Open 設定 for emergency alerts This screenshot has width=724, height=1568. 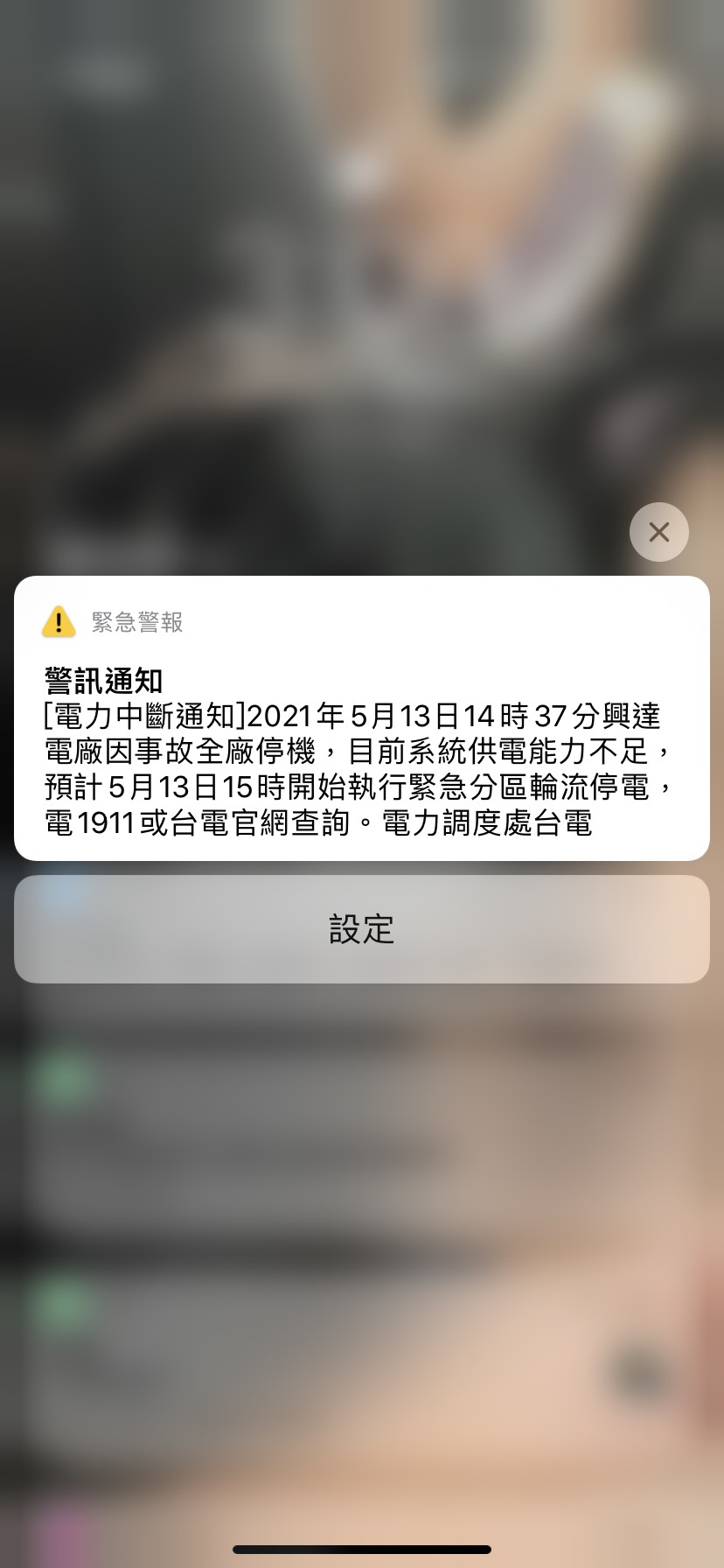(x=361, y=929)
